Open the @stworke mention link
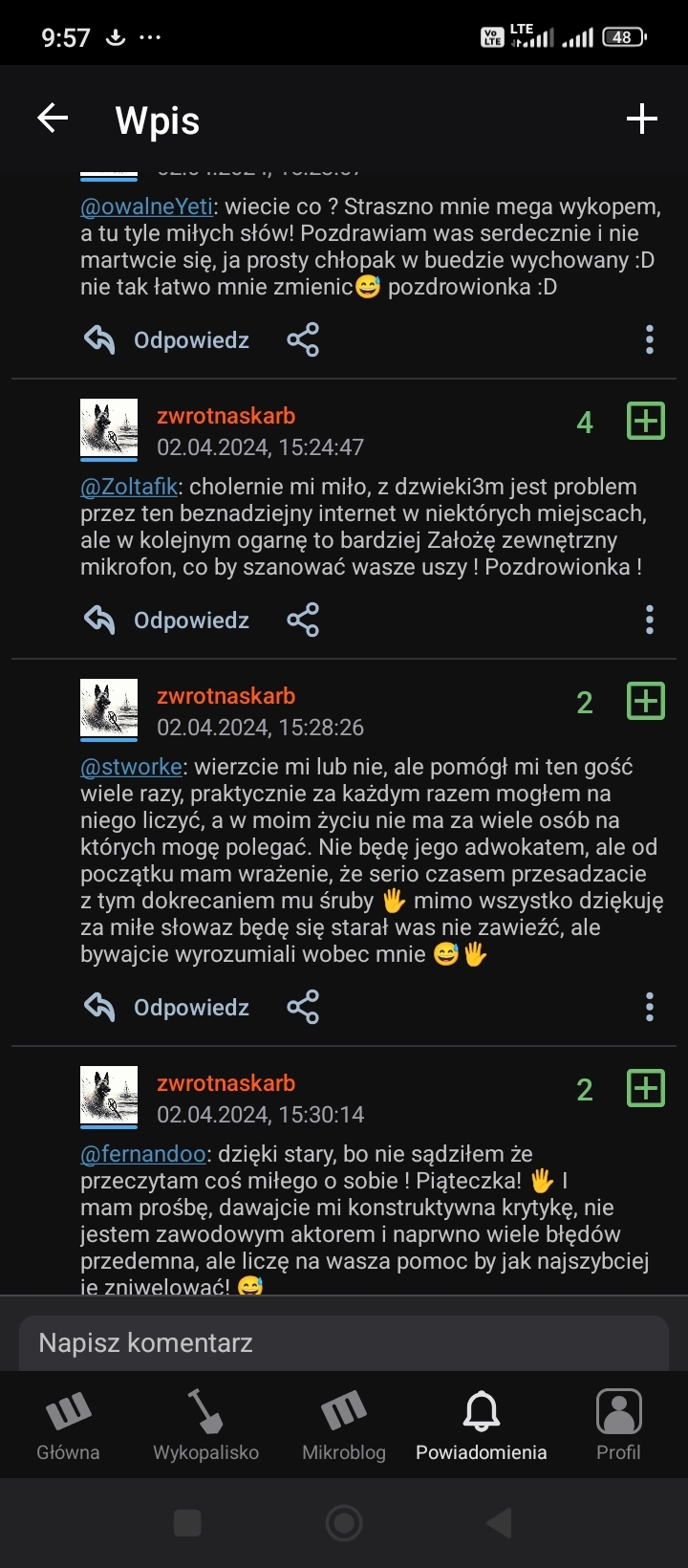Viewport: 688px width, 1568px height. [x=131, y=767]
